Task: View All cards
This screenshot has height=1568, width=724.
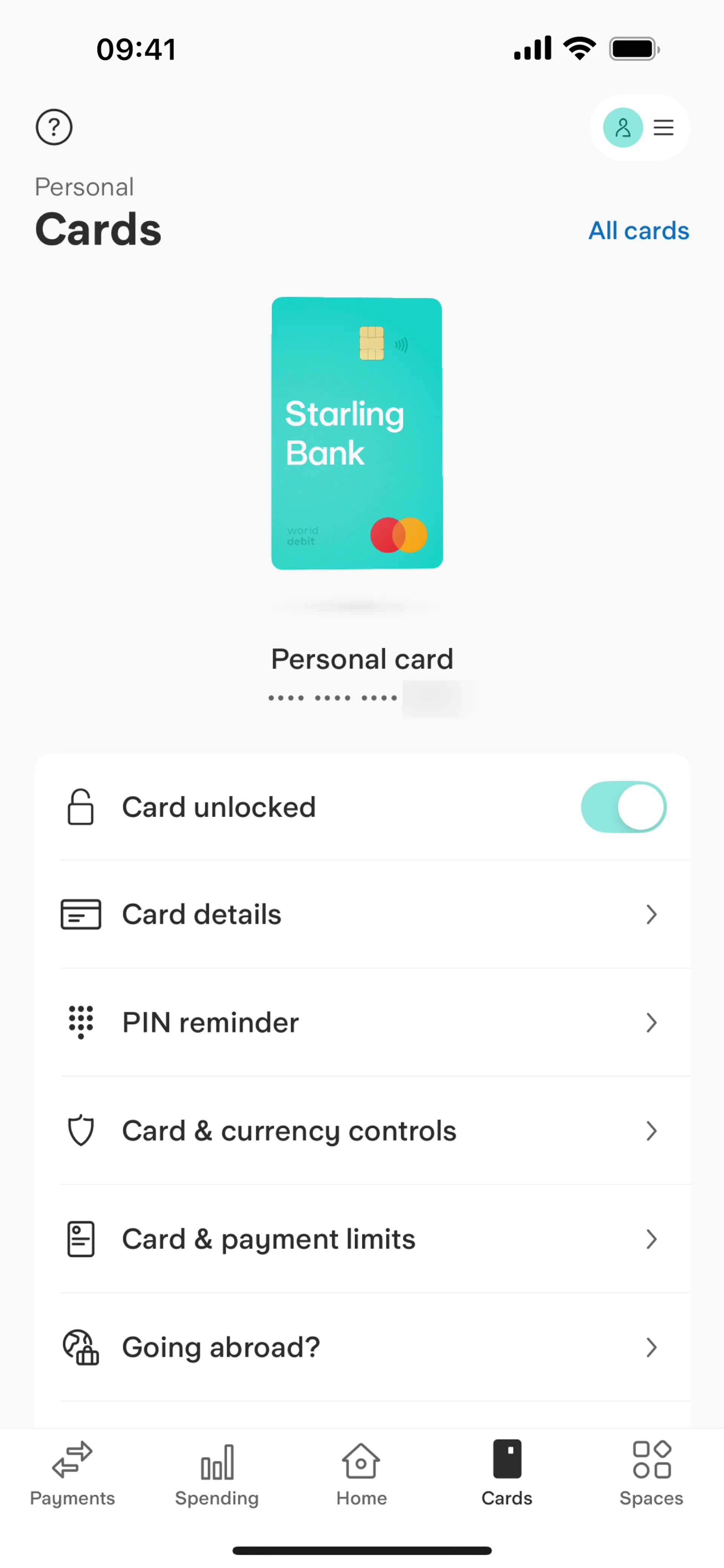Action: tap(638, 231)
